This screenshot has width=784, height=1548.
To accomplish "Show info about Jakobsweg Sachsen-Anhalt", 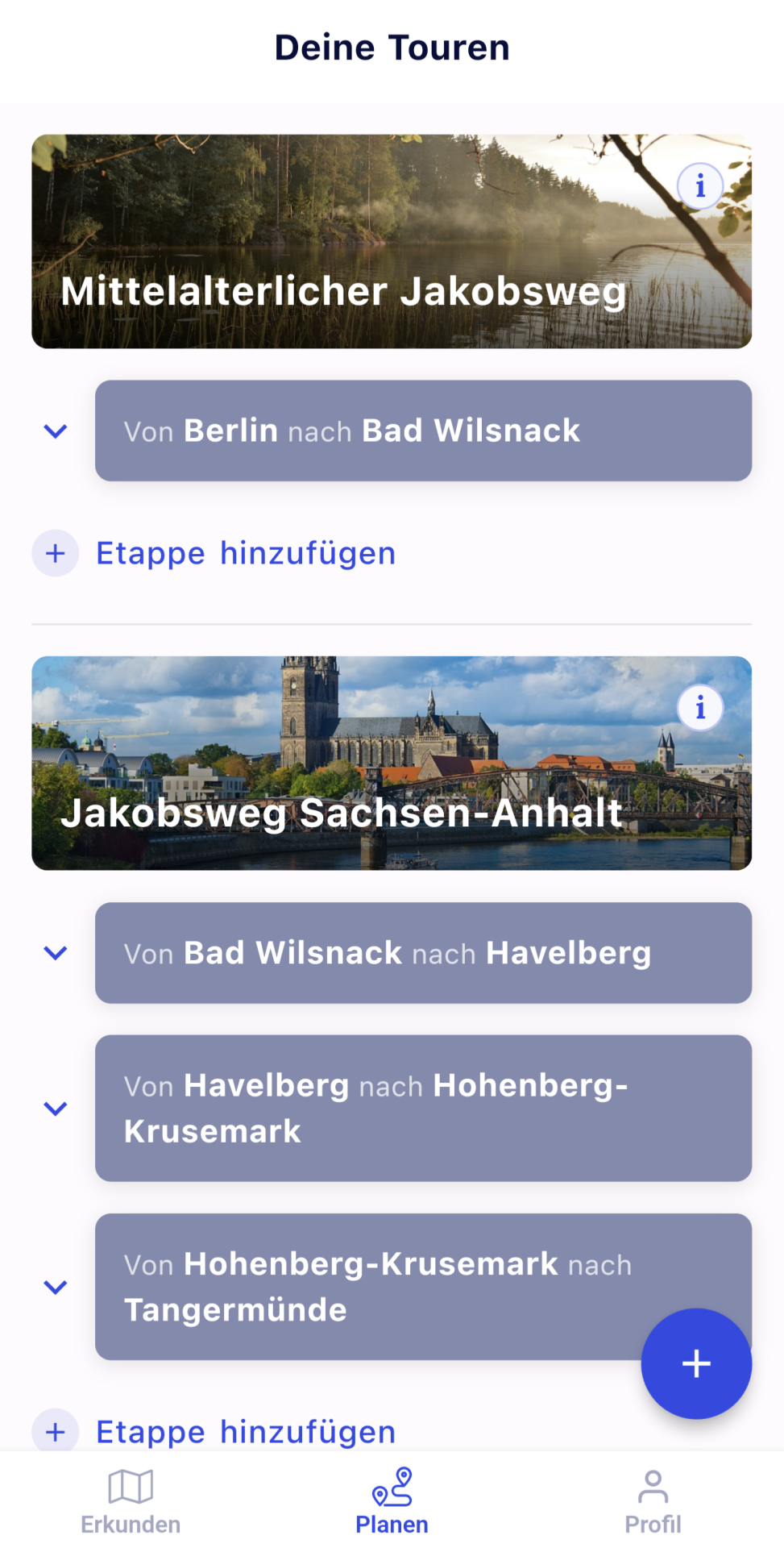I will pyautogui.click(x=699, y=709).
